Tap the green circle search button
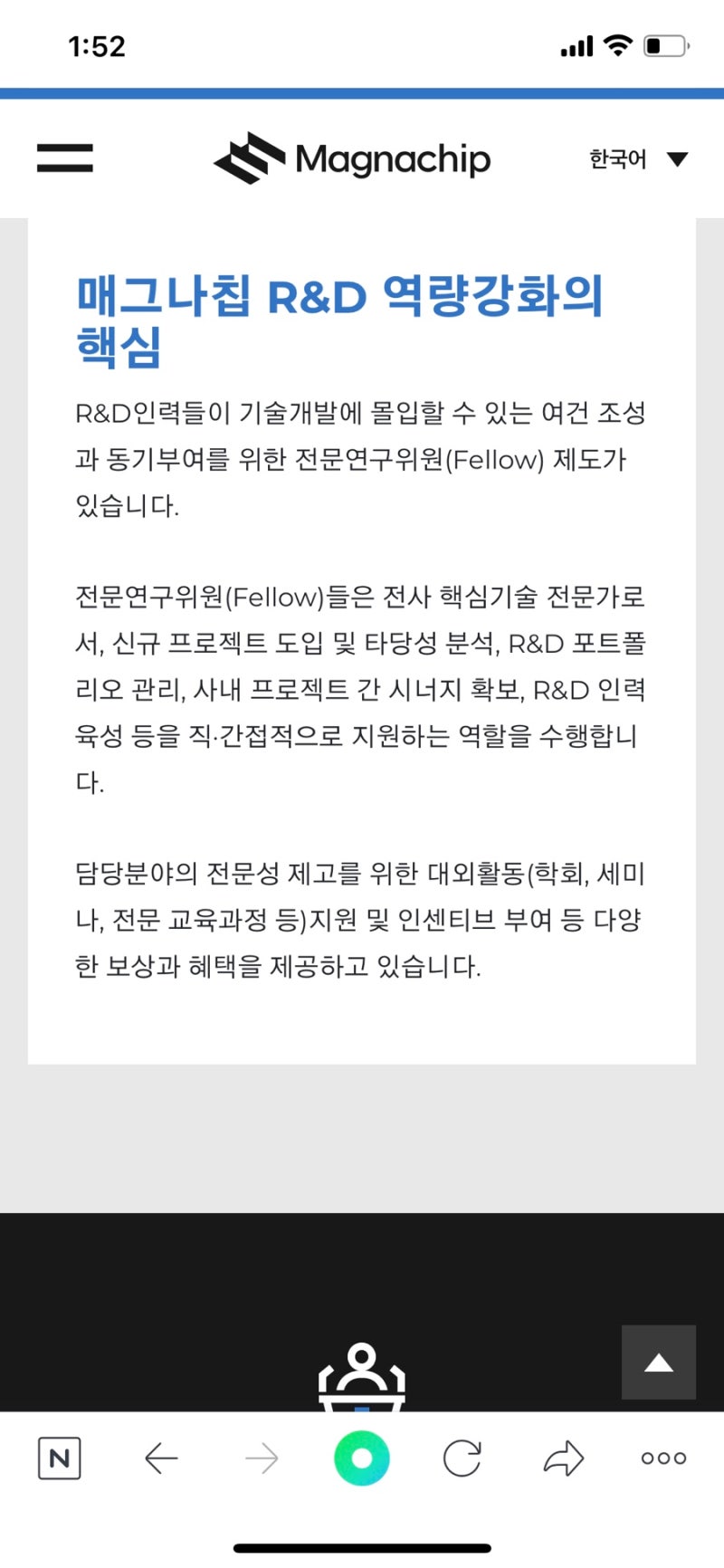The width and height of the screenshot is (724, 1568). (x=362, y=1458)
